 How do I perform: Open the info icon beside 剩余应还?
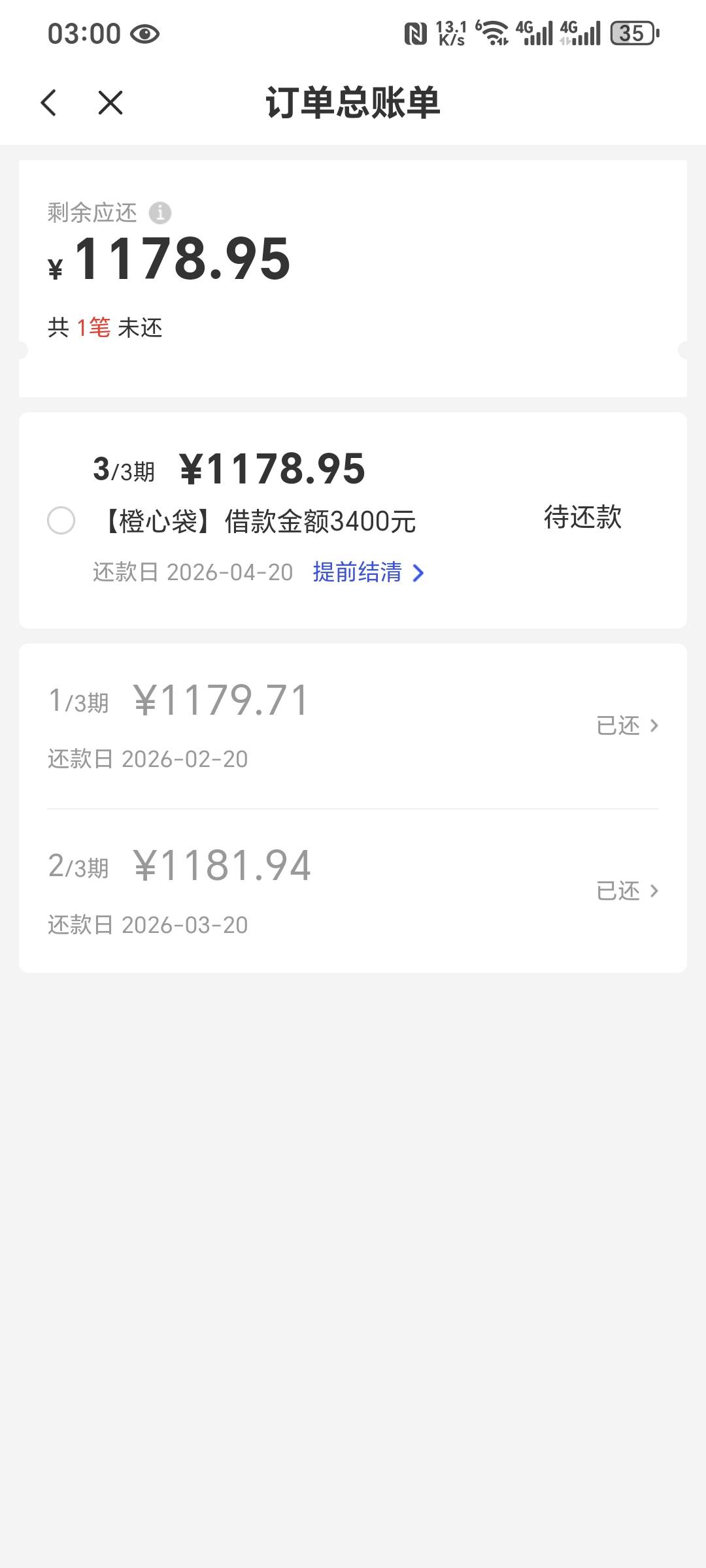click(160, 212)
